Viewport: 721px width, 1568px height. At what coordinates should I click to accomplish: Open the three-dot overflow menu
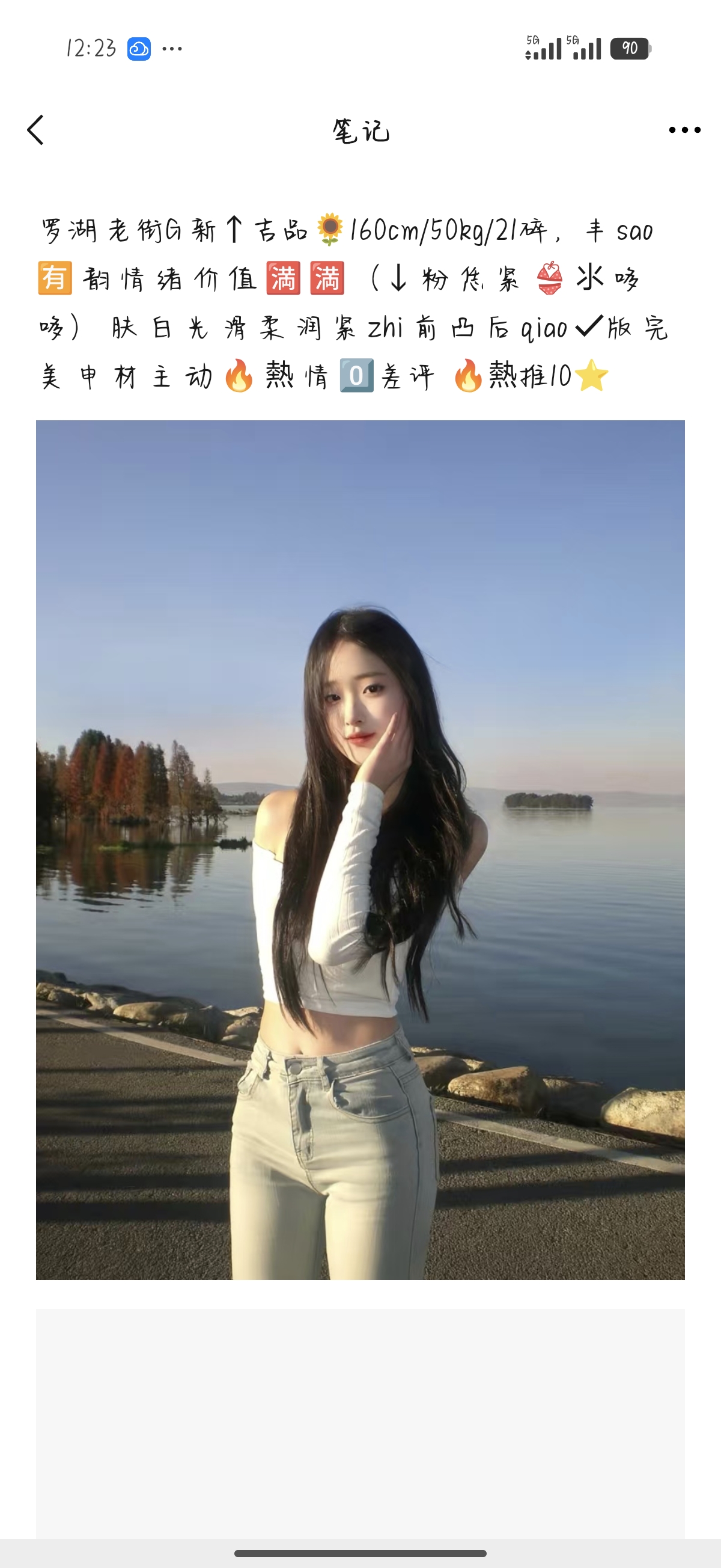[x=684, y=130]
